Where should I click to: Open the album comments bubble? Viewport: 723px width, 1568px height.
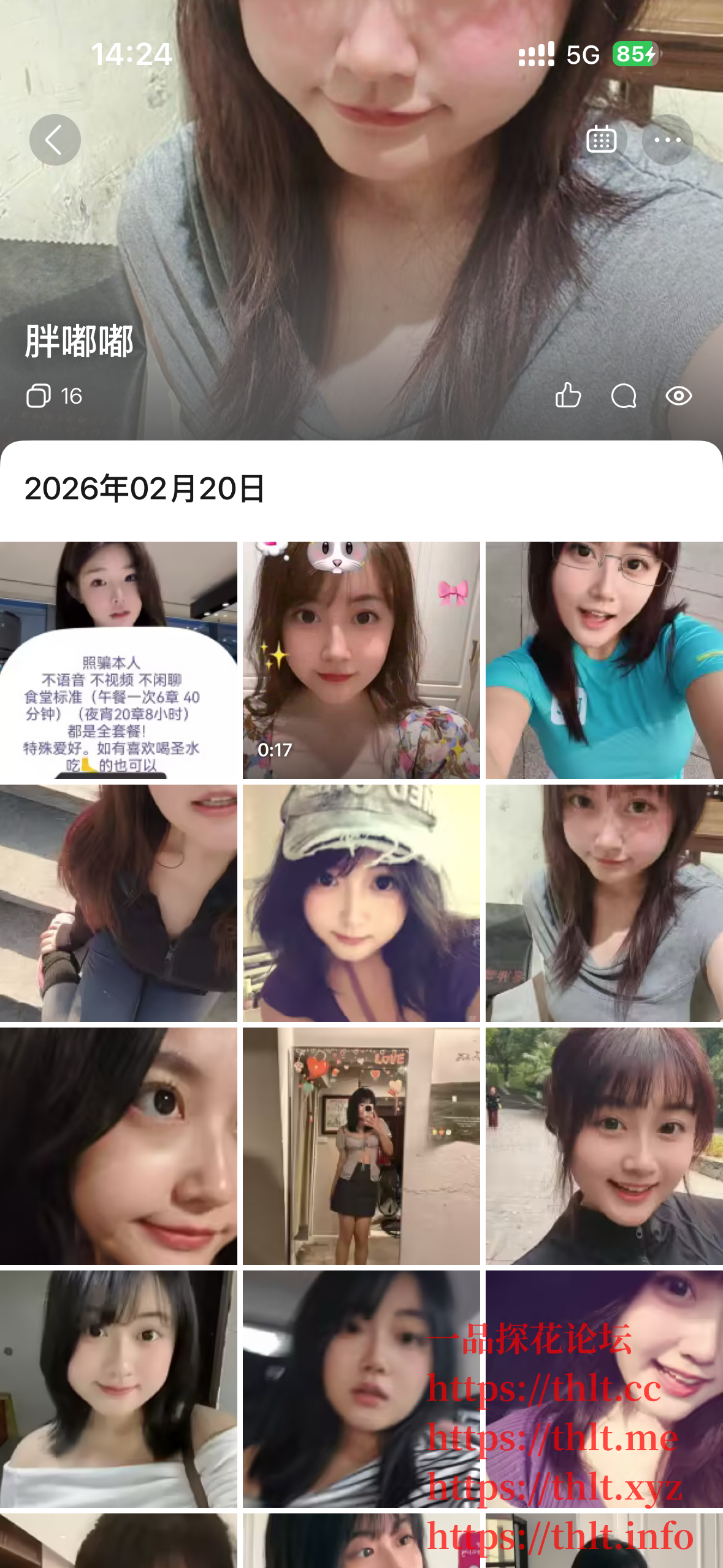click(624, 396)
